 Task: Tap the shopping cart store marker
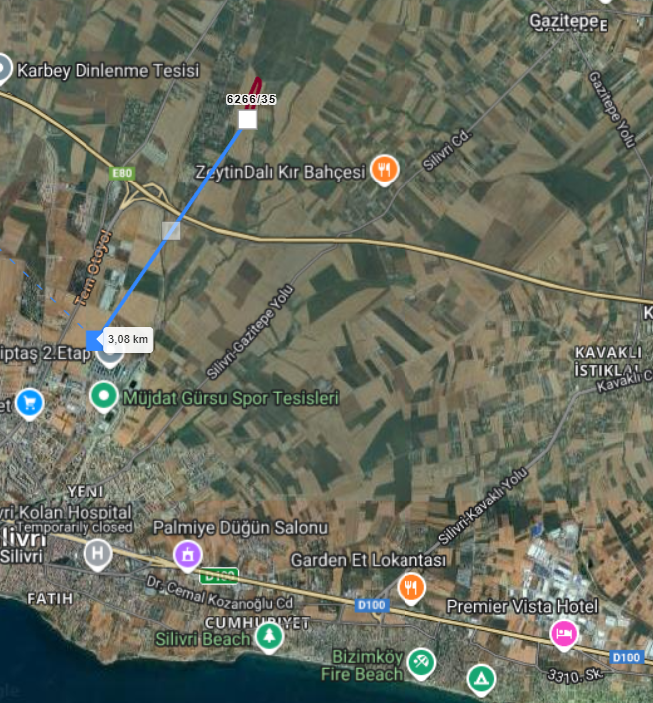point(29,402)
